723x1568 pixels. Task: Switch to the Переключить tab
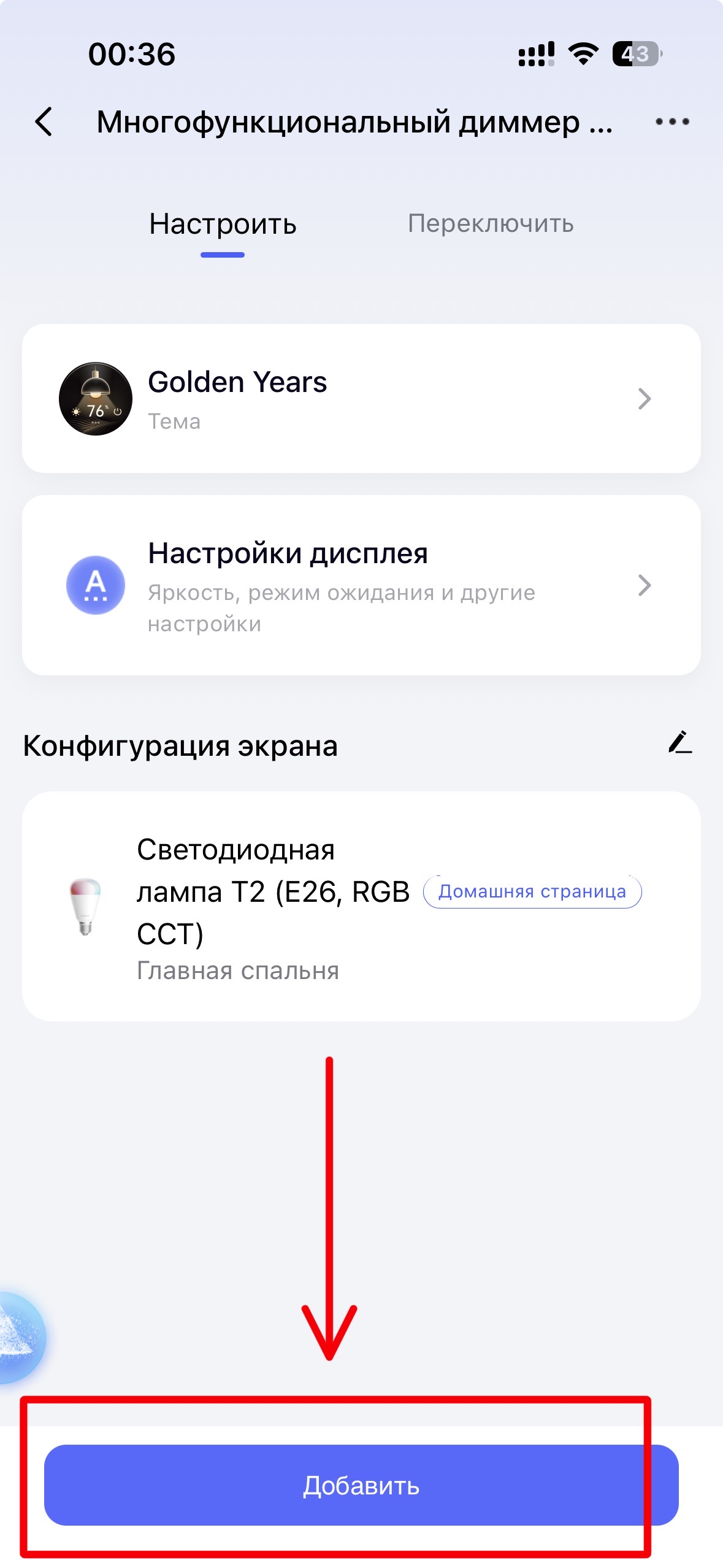491,224
